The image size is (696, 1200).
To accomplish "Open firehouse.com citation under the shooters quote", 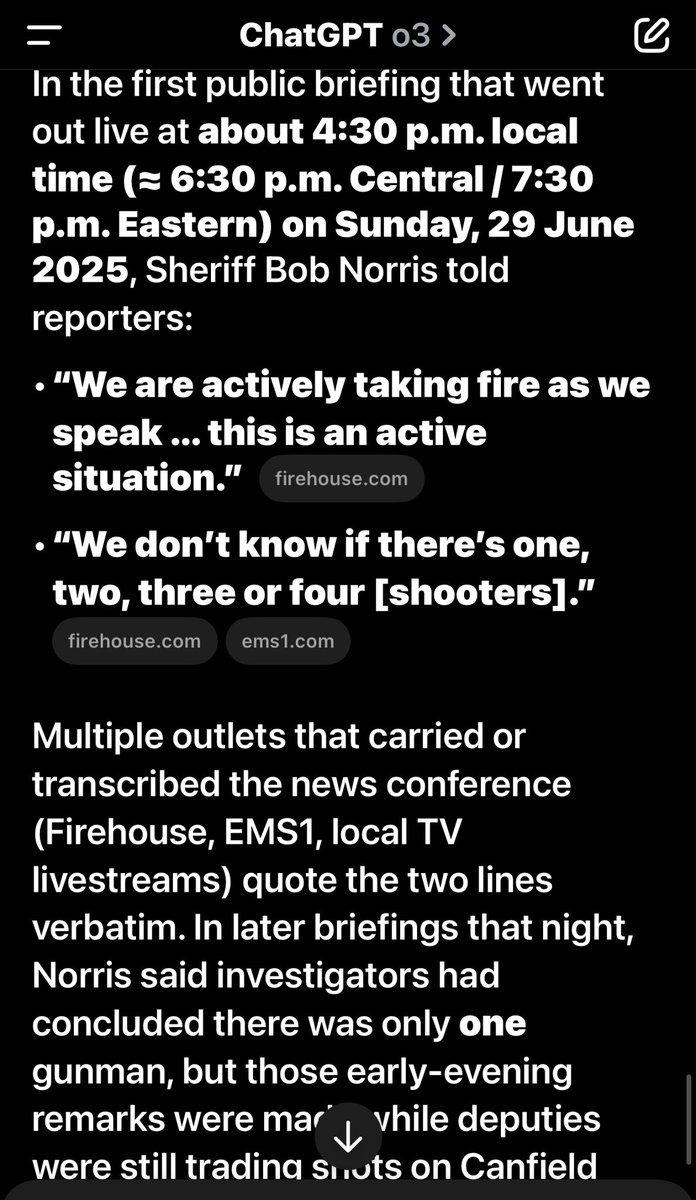I will 134,641.
